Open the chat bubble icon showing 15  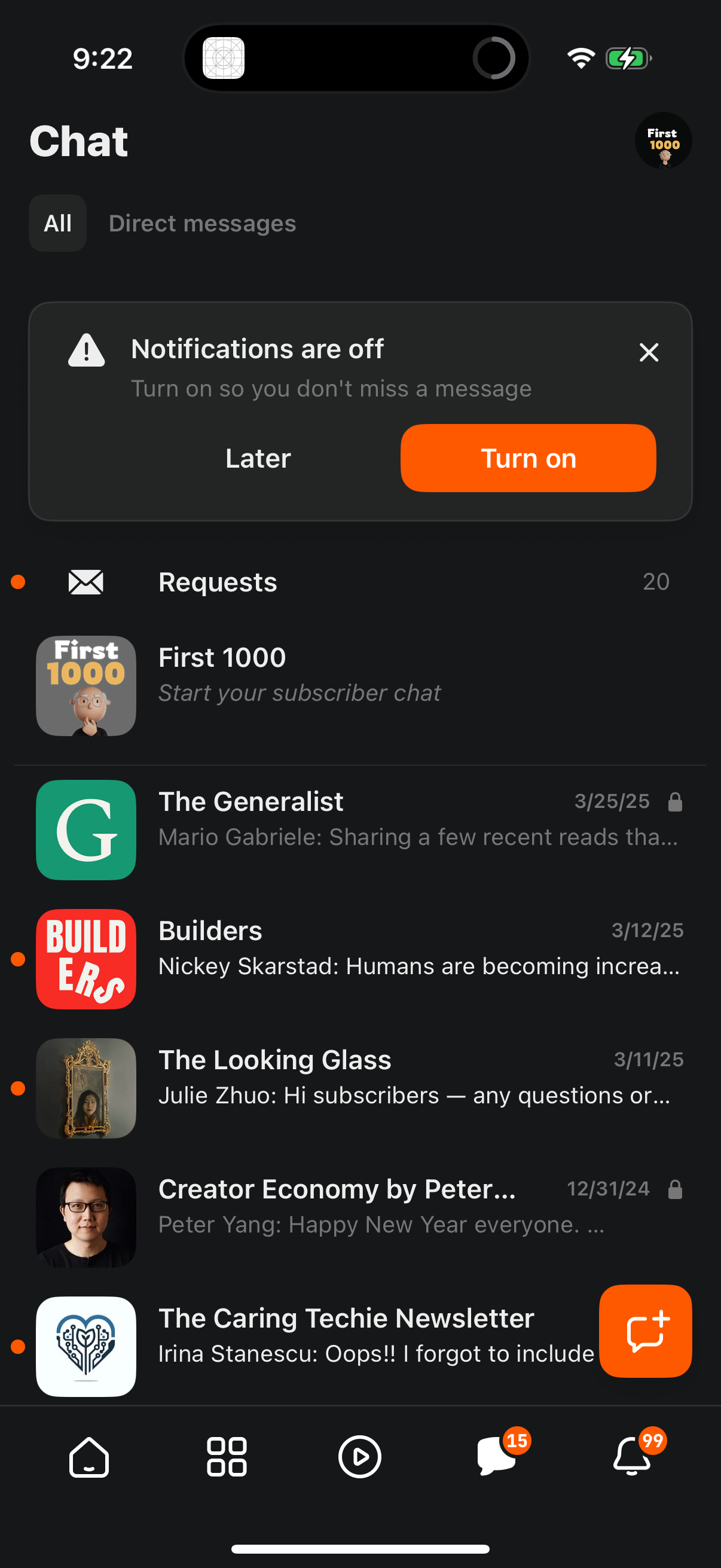tap(495, 1457)
